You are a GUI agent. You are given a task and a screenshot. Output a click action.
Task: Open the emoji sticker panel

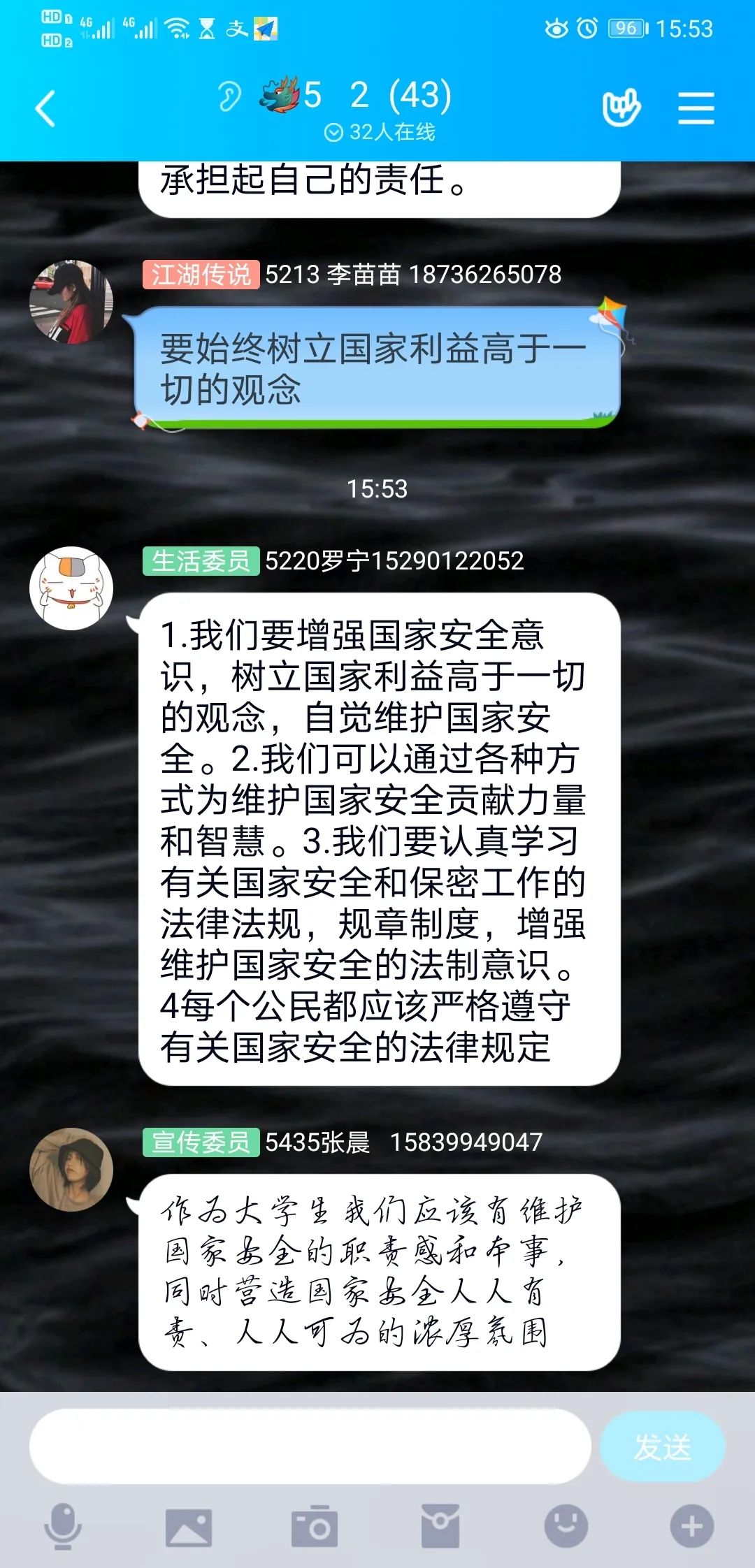pos(566,1527)
